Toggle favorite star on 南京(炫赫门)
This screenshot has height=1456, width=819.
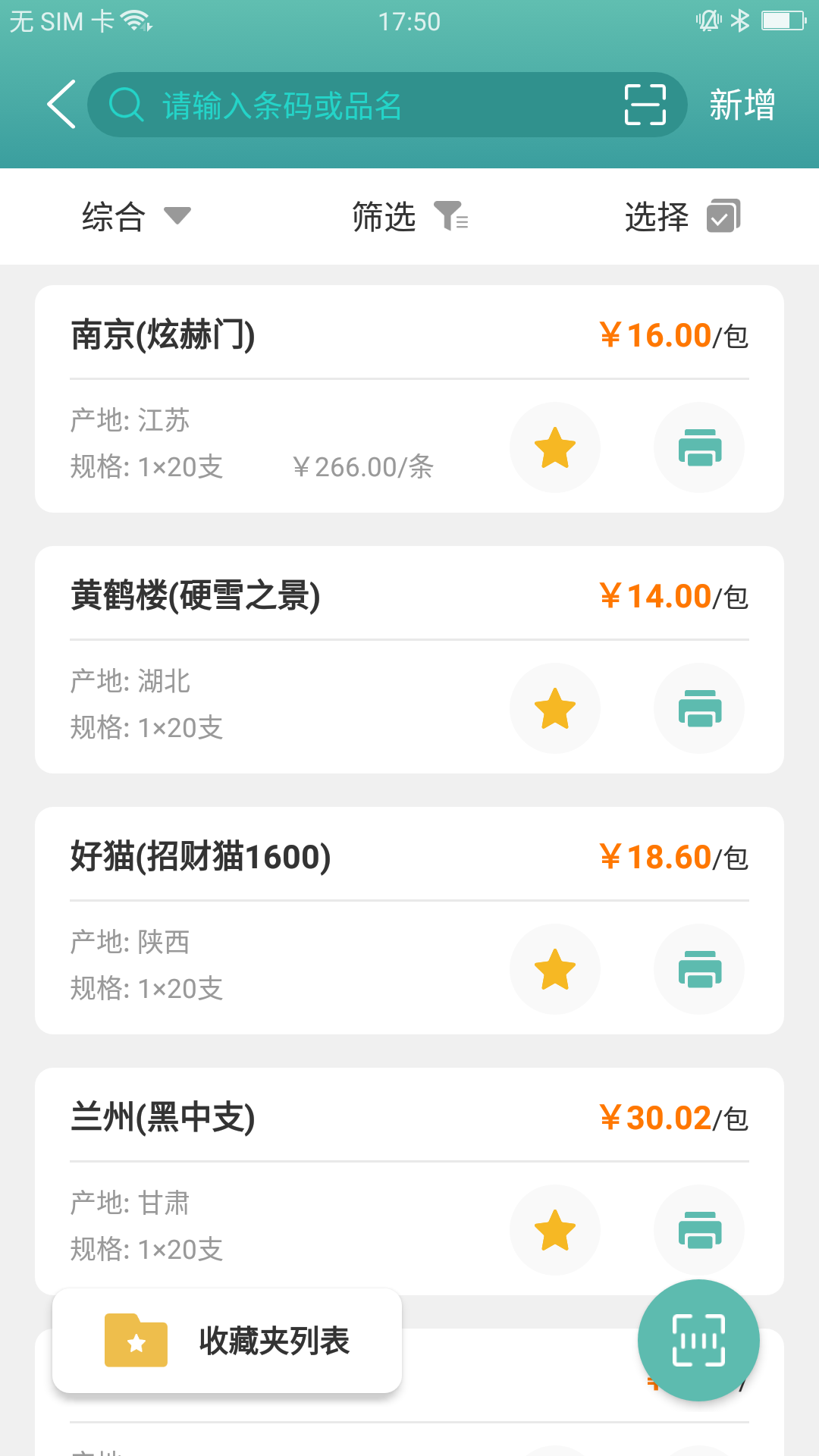555,447
